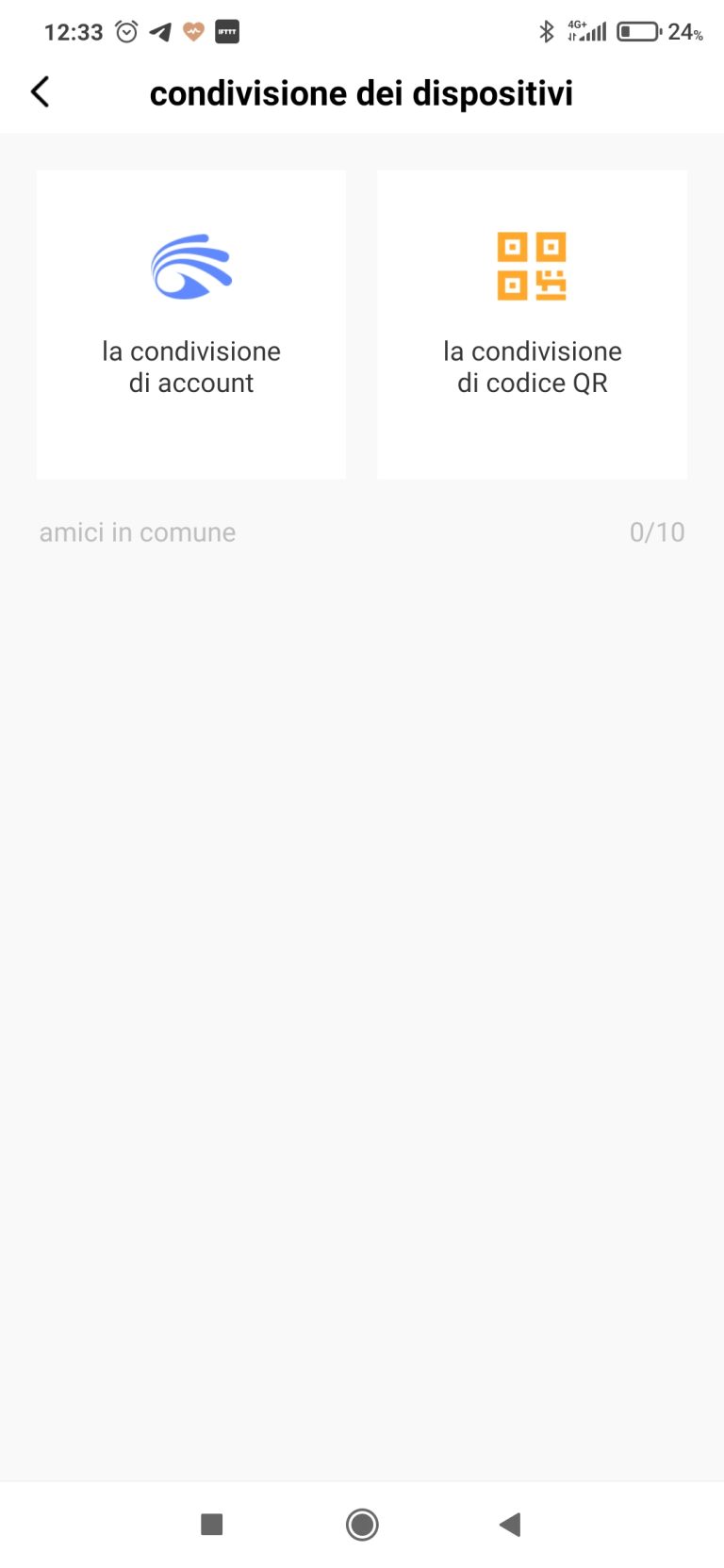Select the 'la condivisione di account' card
Viewport: 724px width, 1568px height.
coord(190,324)
